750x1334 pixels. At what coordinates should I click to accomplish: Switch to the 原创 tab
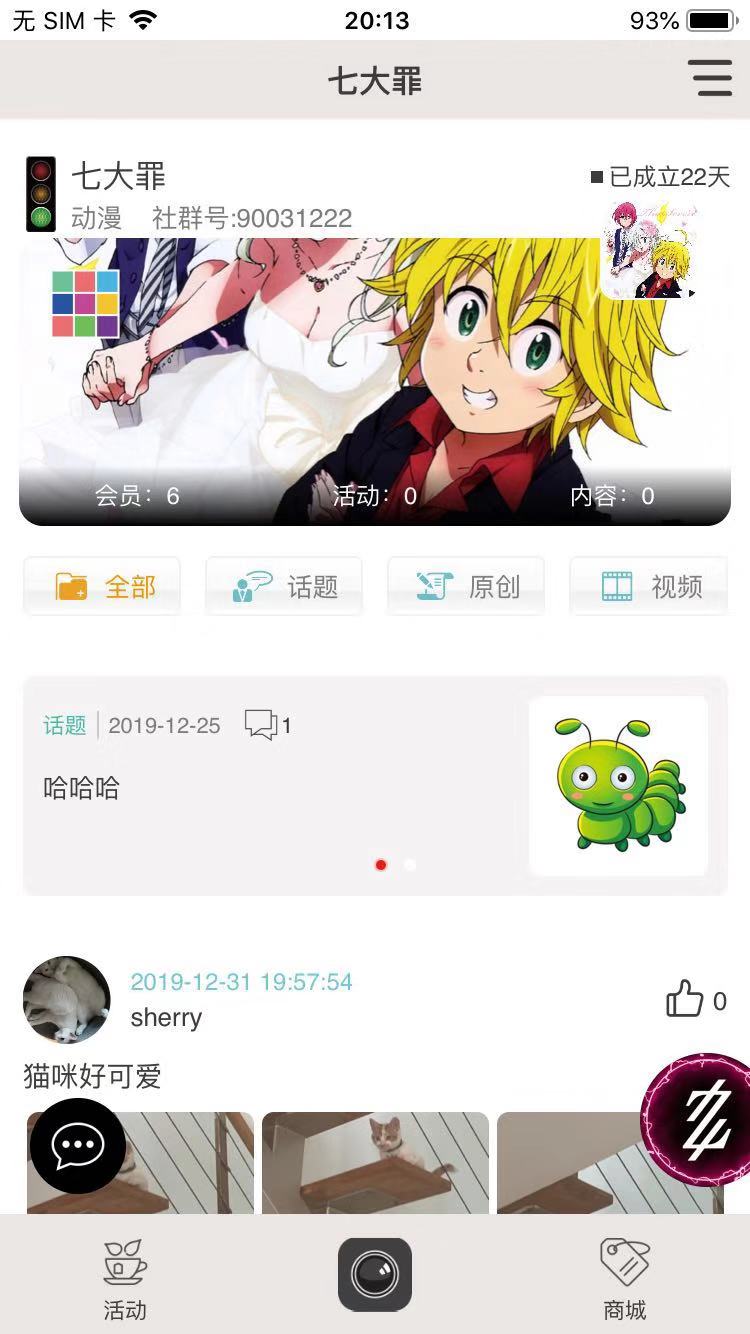[x=467, y=587]
